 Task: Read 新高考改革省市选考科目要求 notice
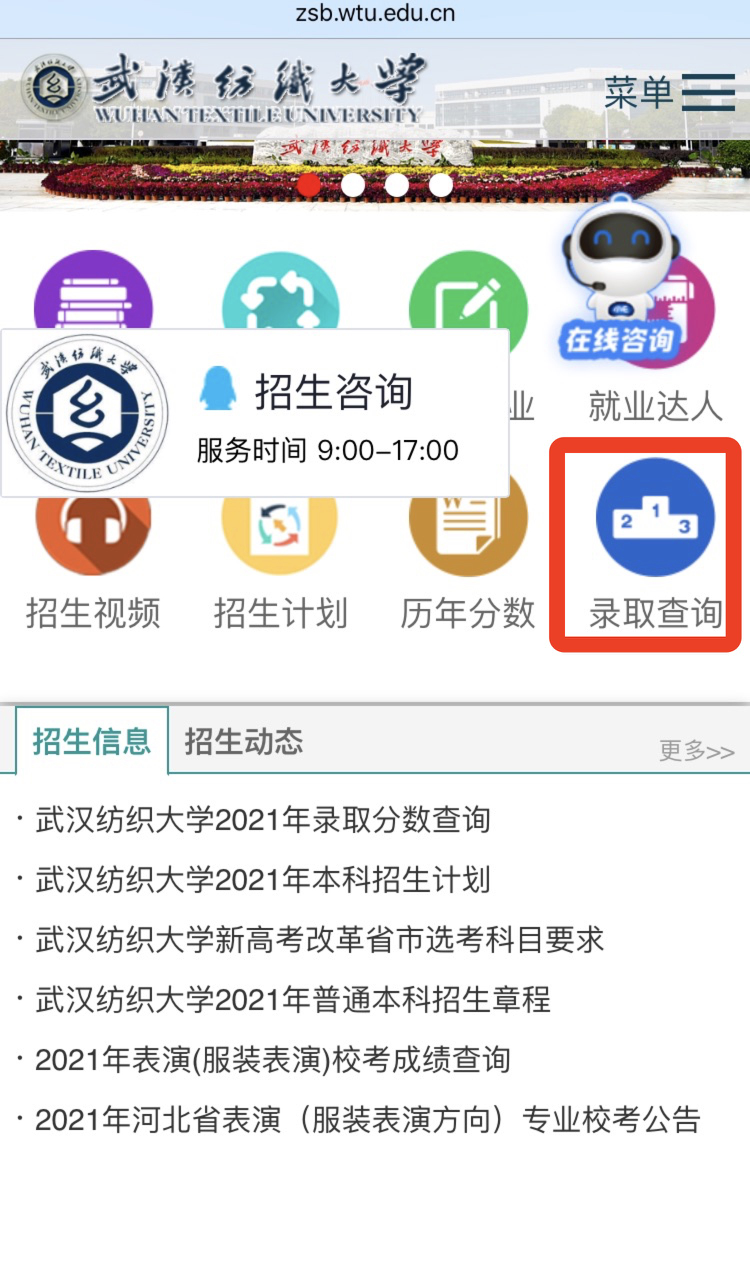point(319,940)
